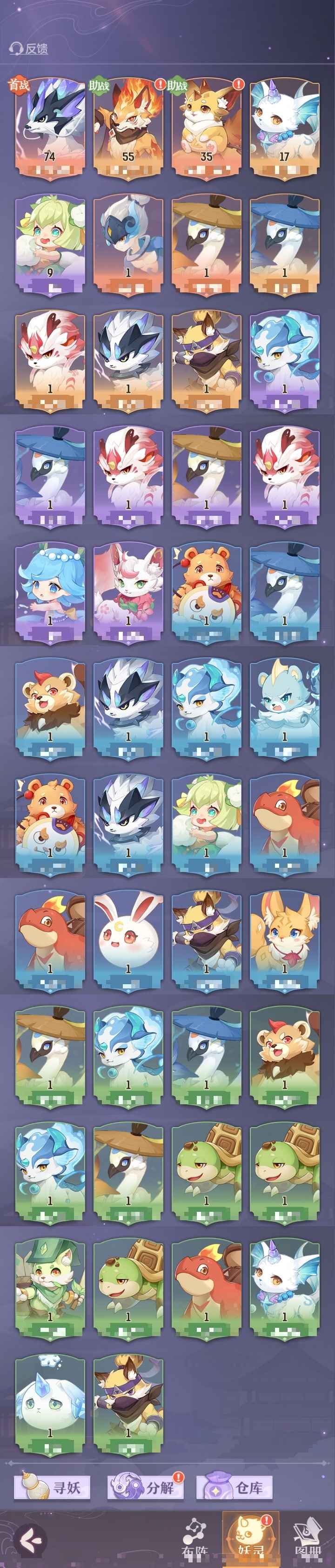This screenshot has height=1568, width=335.
Task: Tap the 寻妖 gourd button
Action: point(52,1487)
